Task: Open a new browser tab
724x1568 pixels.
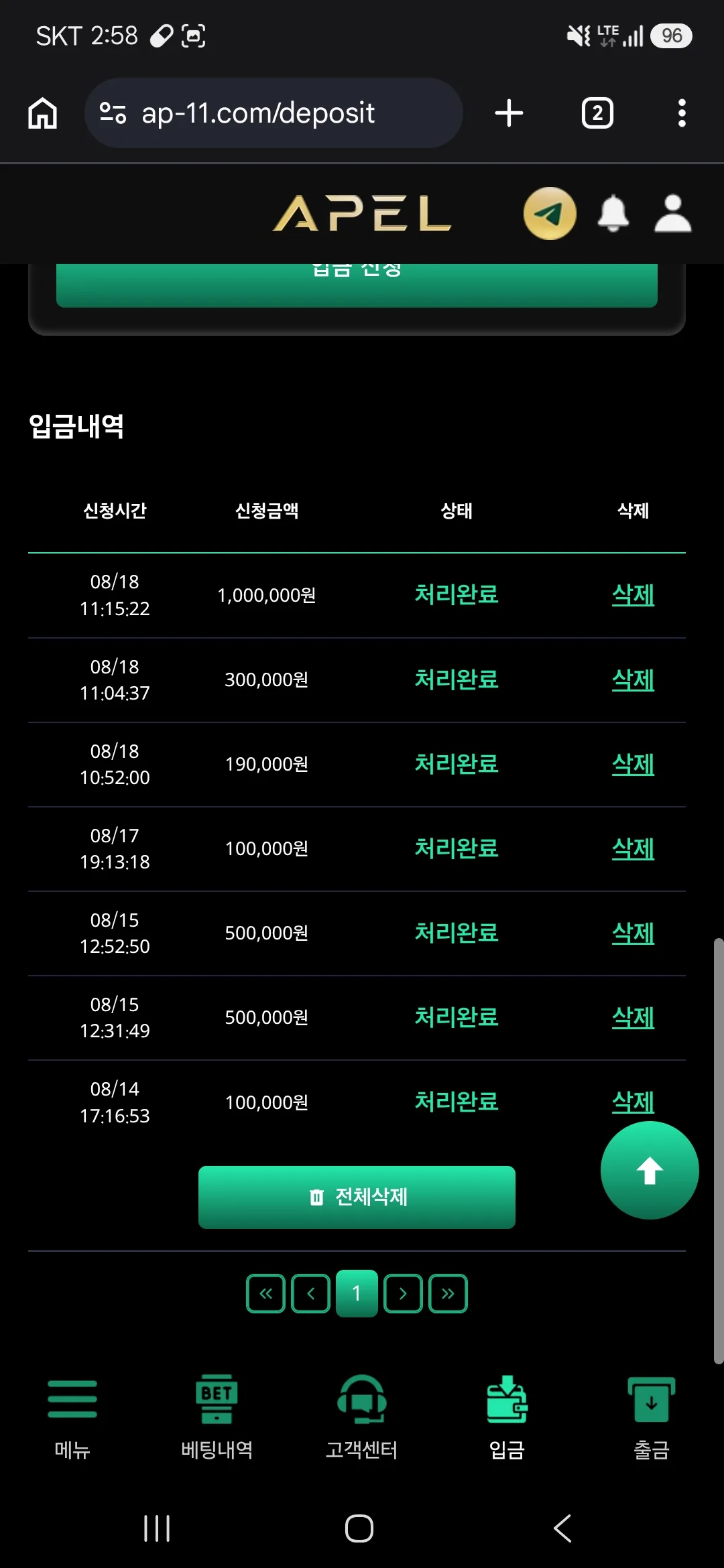Action: coord(509,113)
